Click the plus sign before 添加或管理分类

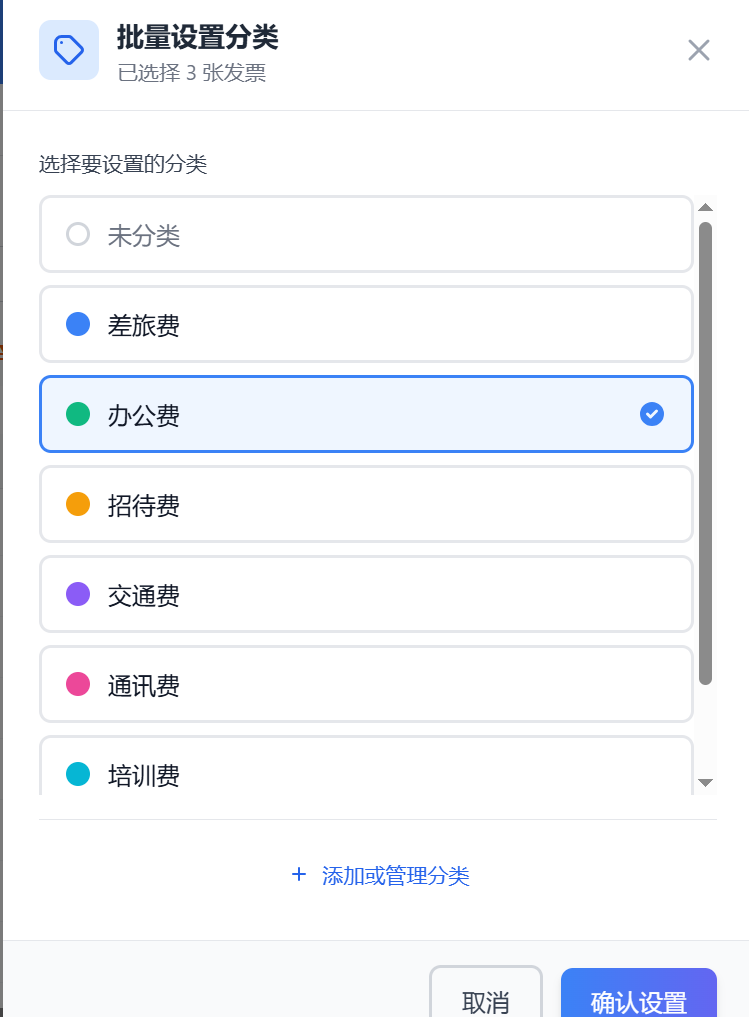[x=298, y=874]
